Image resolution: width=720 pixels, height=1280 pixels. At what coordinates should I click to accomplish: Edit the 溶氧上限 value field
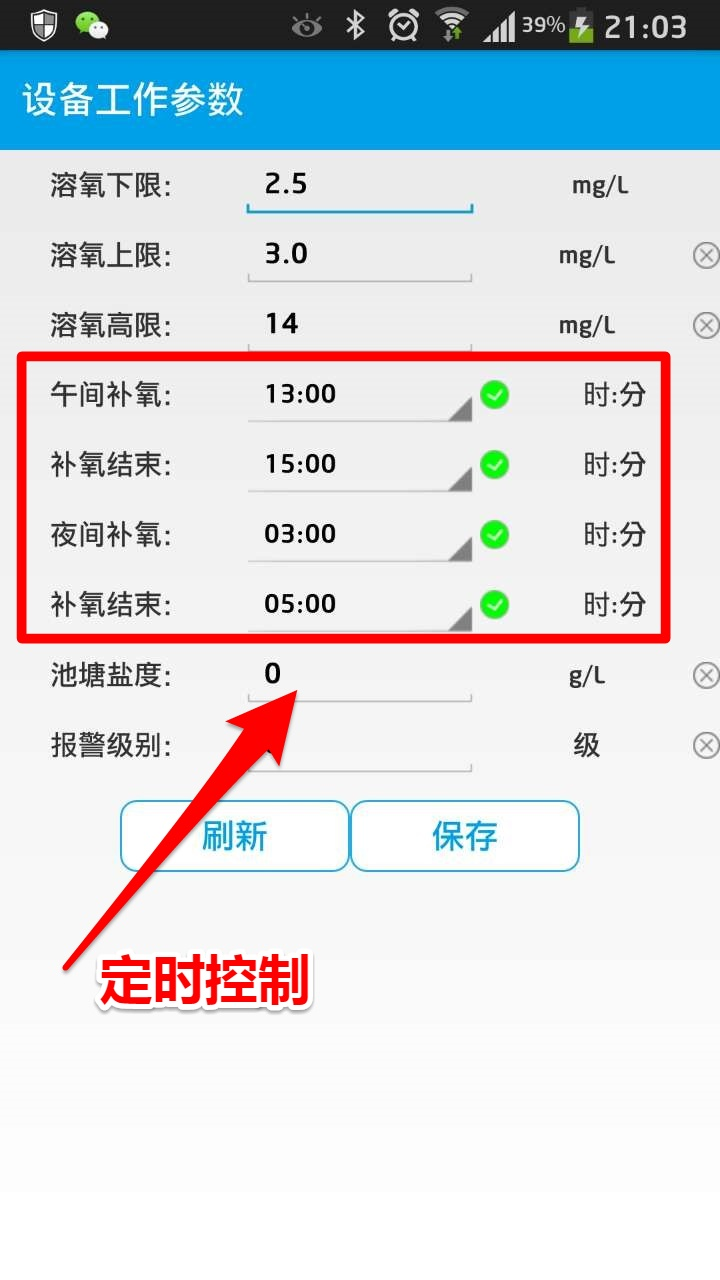coord(360,256)
